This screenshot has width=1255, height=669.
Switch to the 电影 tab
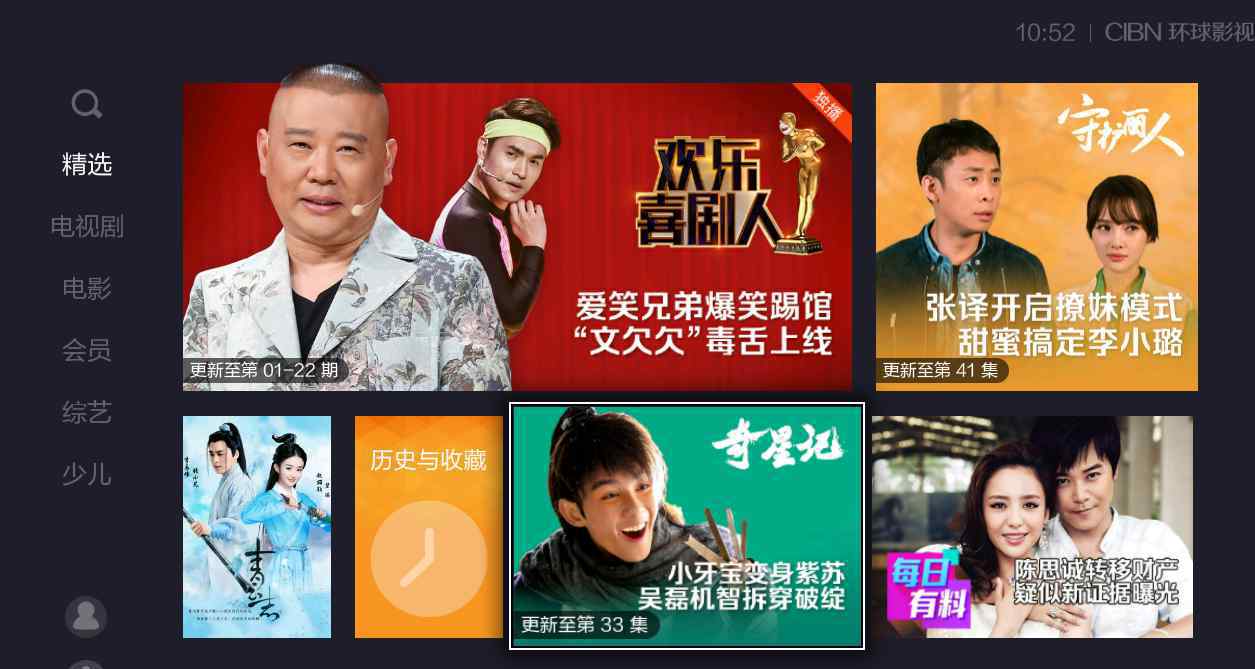[x=87, y=289]
